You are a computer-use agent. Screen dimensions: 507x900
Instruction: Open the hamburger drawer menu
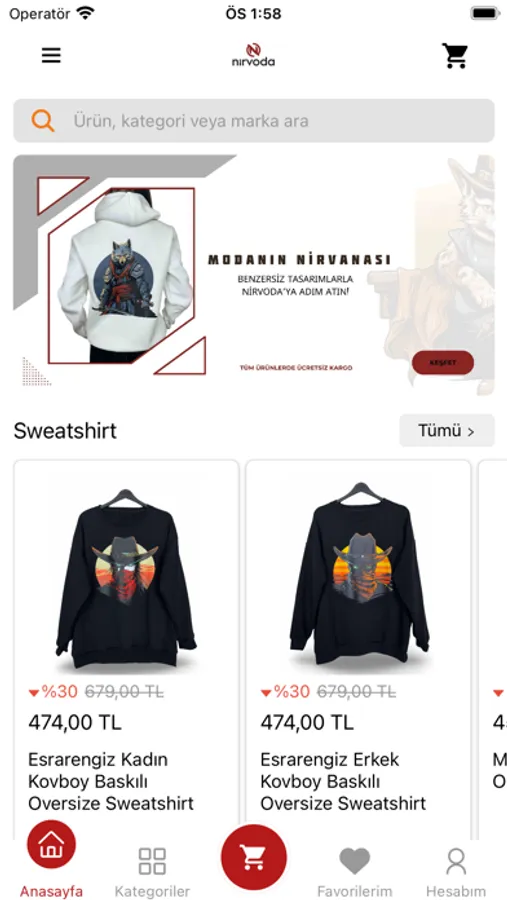click(51, 55)
